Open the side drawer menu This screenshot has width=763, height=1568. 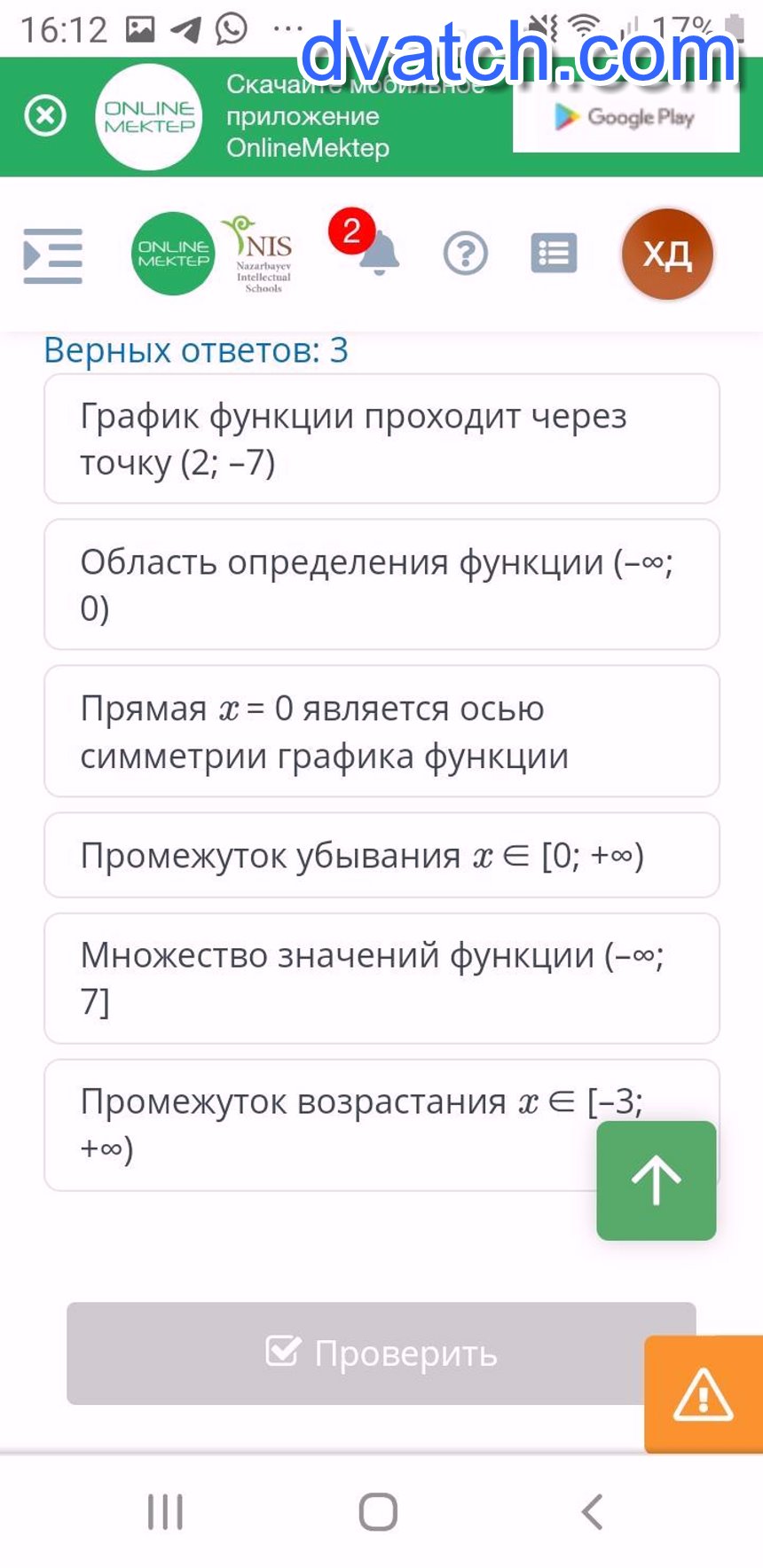point(52,255)
